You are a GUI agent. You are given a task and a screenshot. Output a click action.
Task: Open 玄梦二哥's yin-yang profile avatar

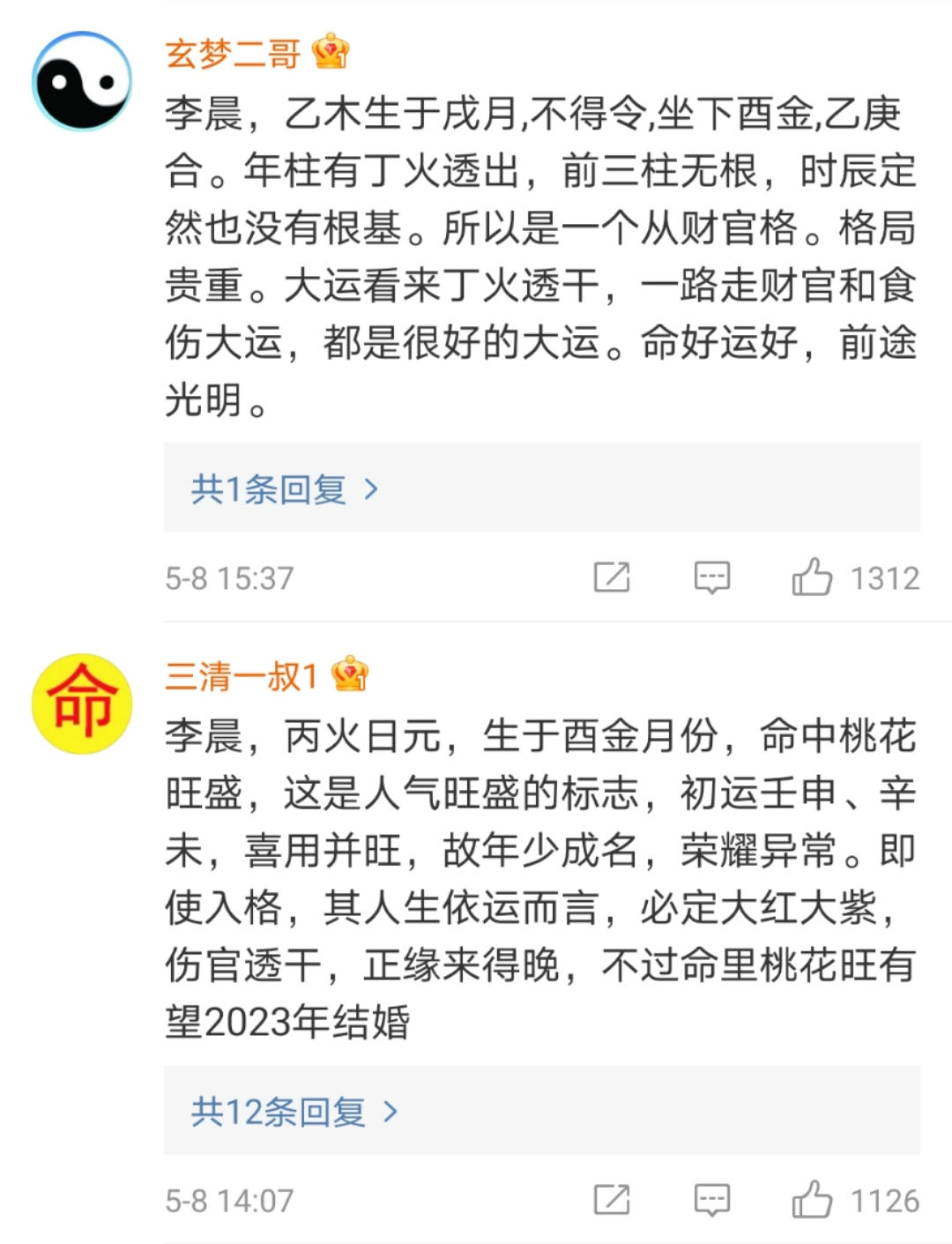[x=82, y=81]
